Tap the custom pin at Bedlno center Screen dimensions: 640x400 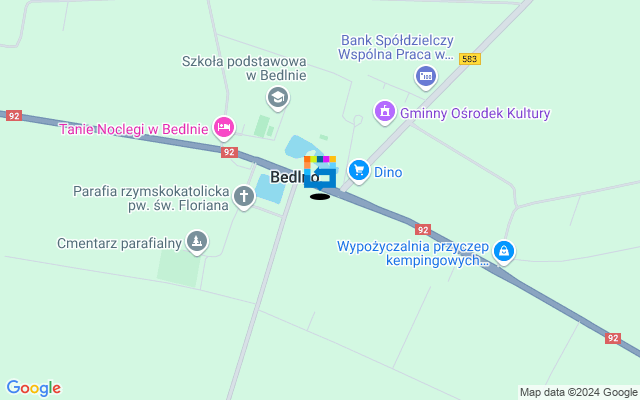point(321,175)
